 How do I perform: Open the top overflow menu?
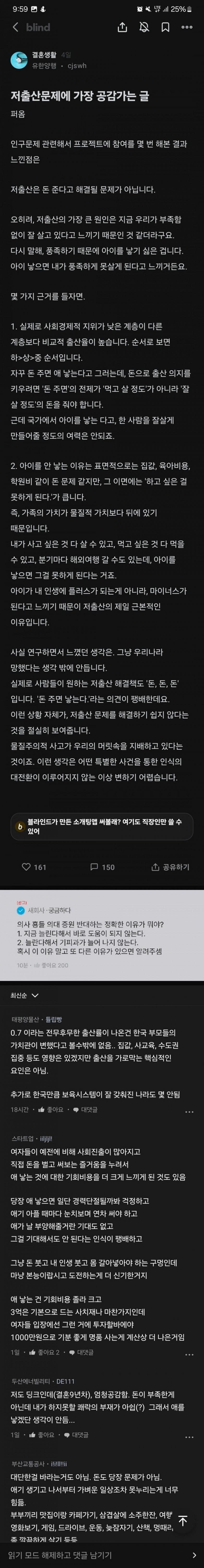[x=187, y=27]
